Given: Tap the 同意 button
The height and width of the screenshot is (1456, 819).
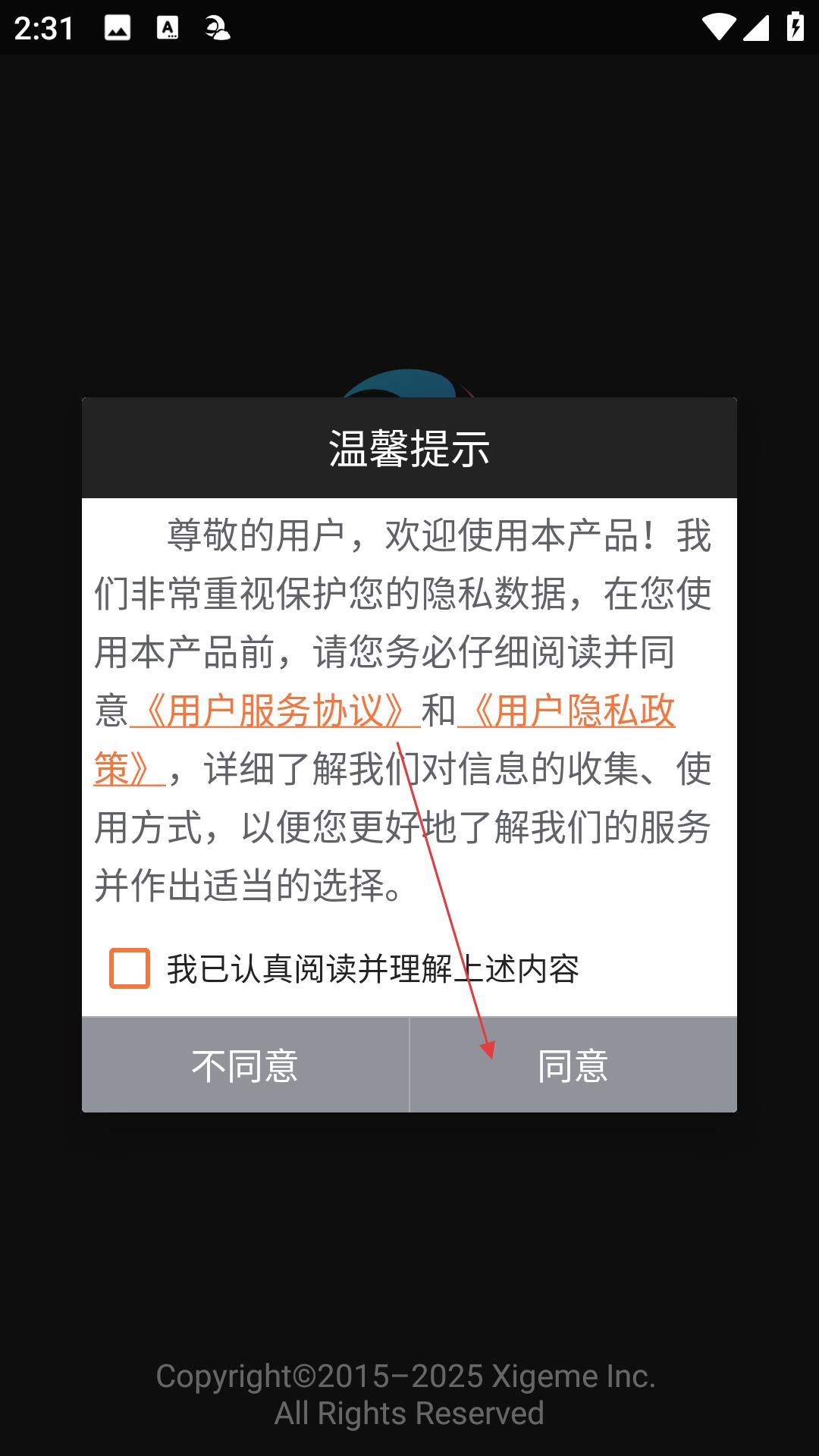Looking at the screenshot, I should [573, 1065].
